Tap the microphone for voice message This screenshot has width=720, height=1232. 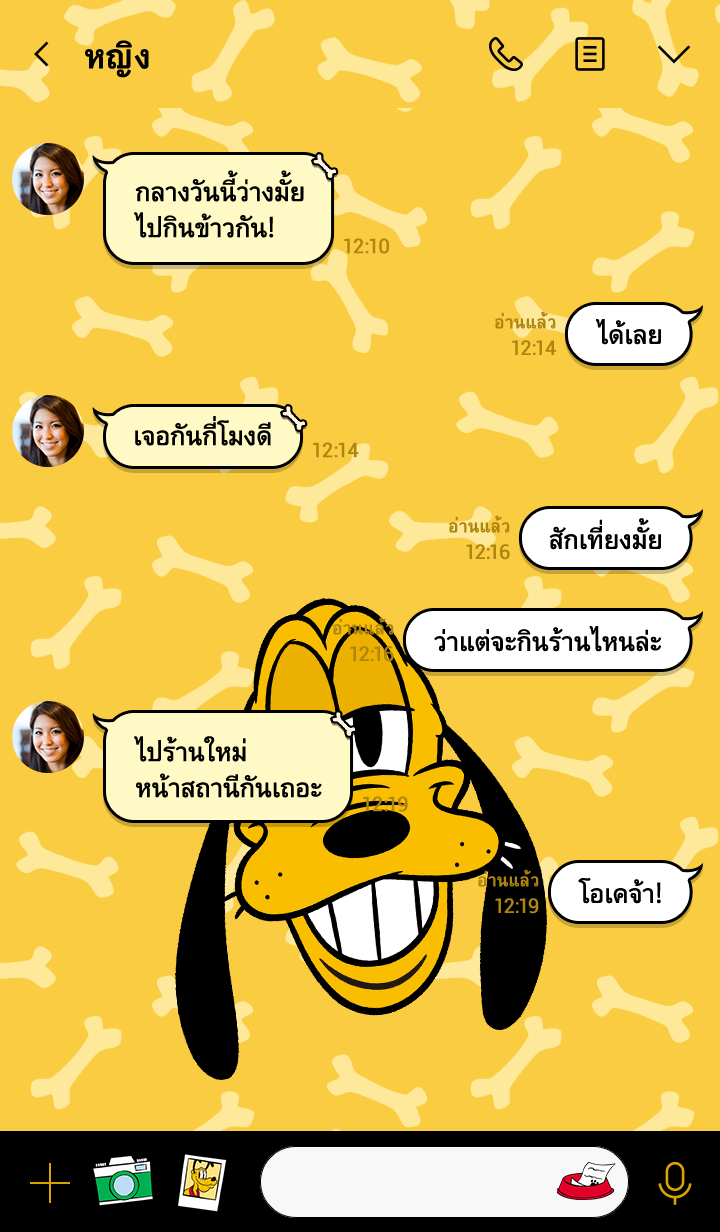pos(675,1182)
